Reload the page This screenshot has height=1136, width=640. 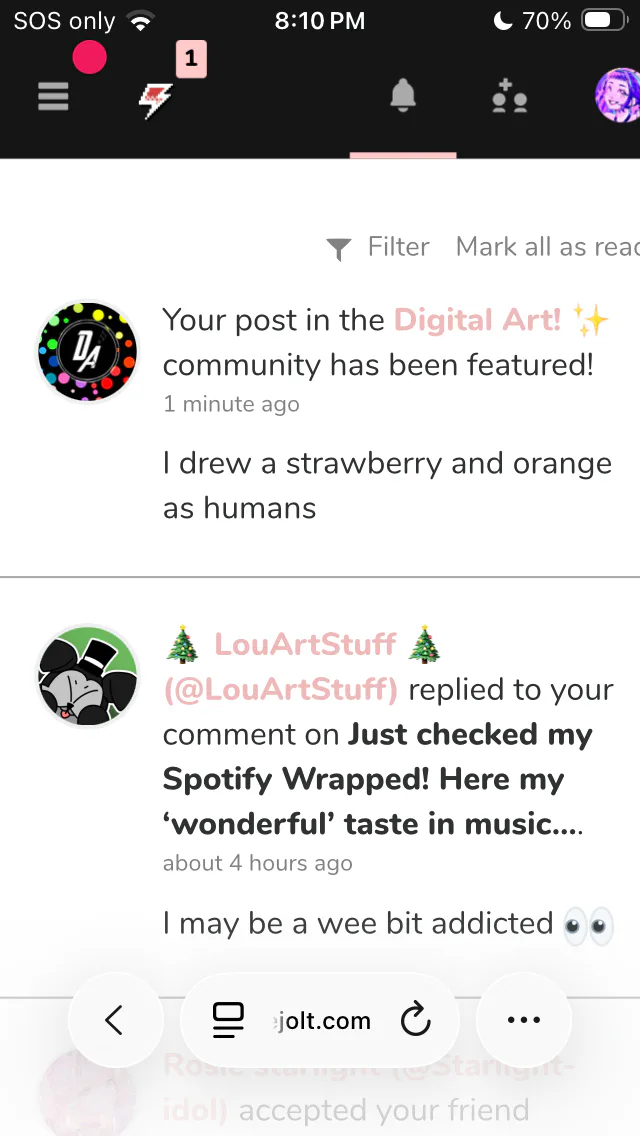pos(415,1020)
